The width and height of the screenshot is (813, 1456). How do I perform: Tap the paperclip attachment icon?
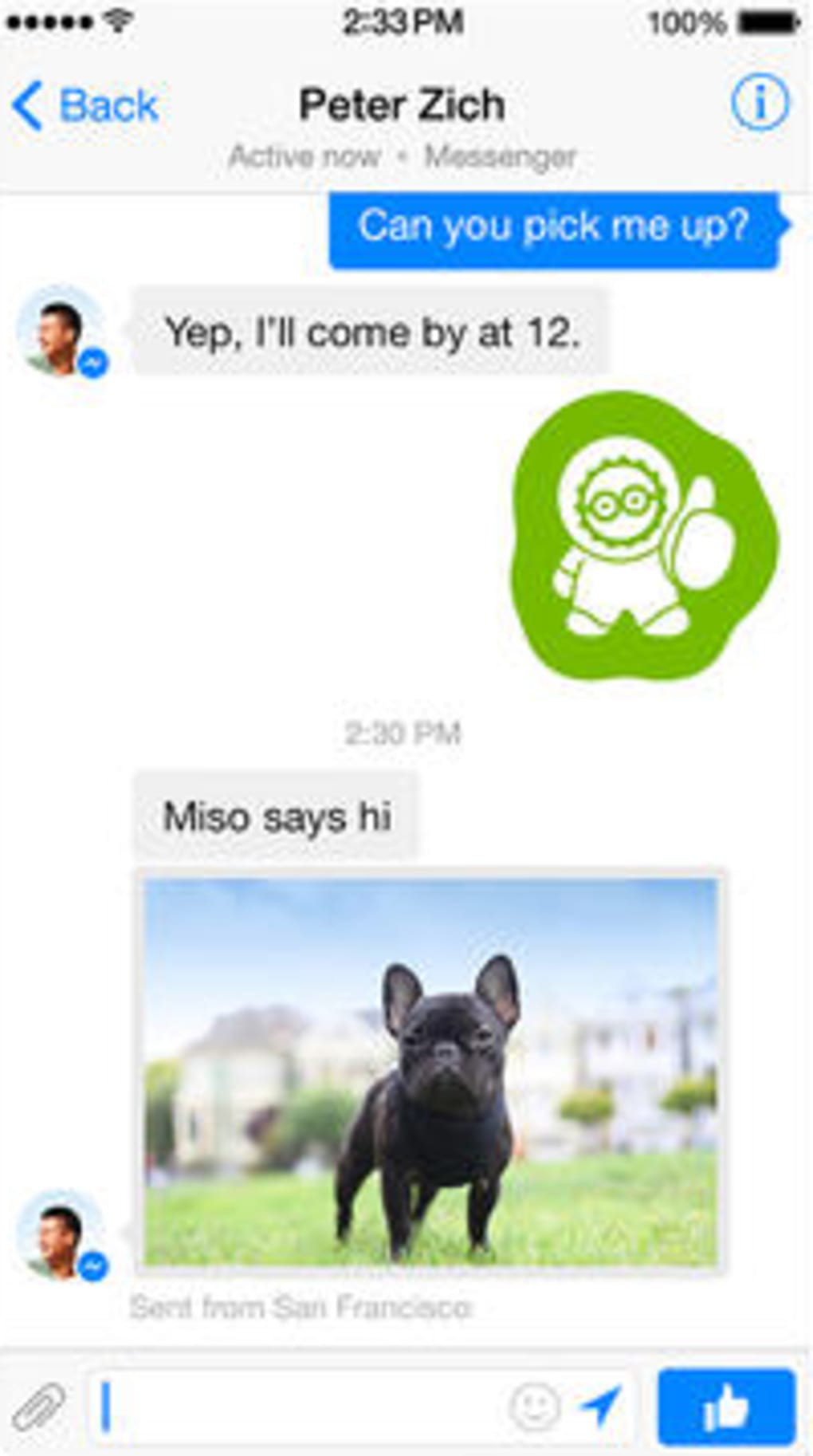[40, 1407]
